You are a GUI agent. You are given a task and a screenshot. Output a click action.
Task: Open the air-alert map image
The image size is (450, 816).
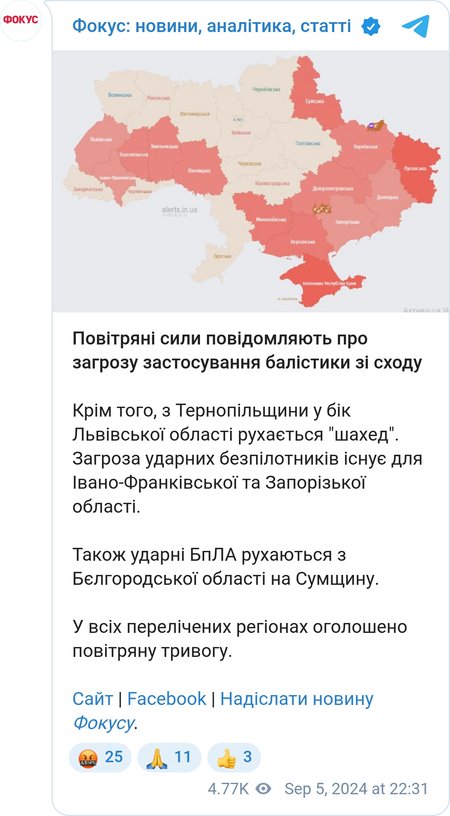pos(251,181)
